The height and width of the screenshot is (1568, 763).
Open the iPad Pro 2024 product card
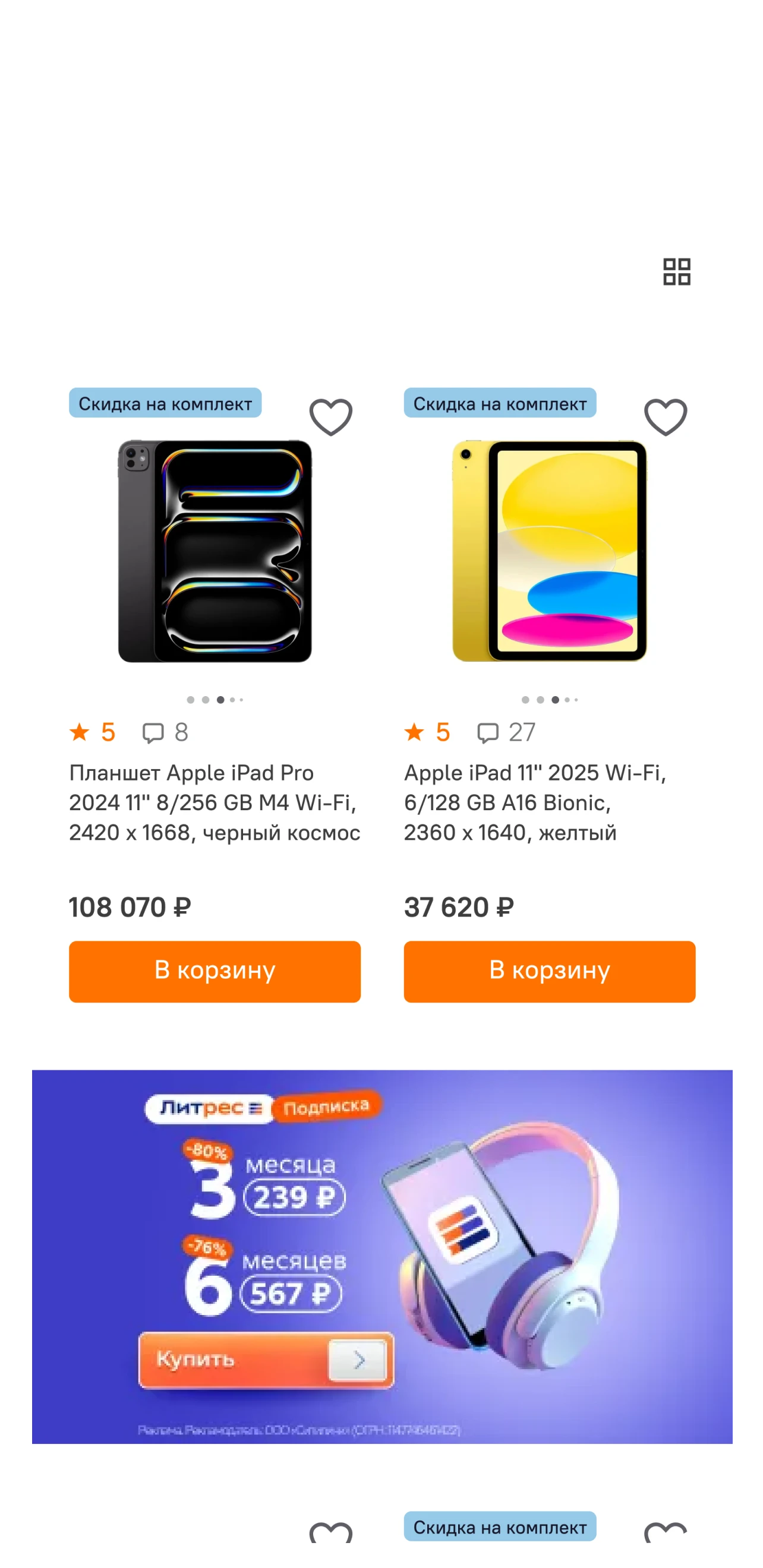coord(215,802)
